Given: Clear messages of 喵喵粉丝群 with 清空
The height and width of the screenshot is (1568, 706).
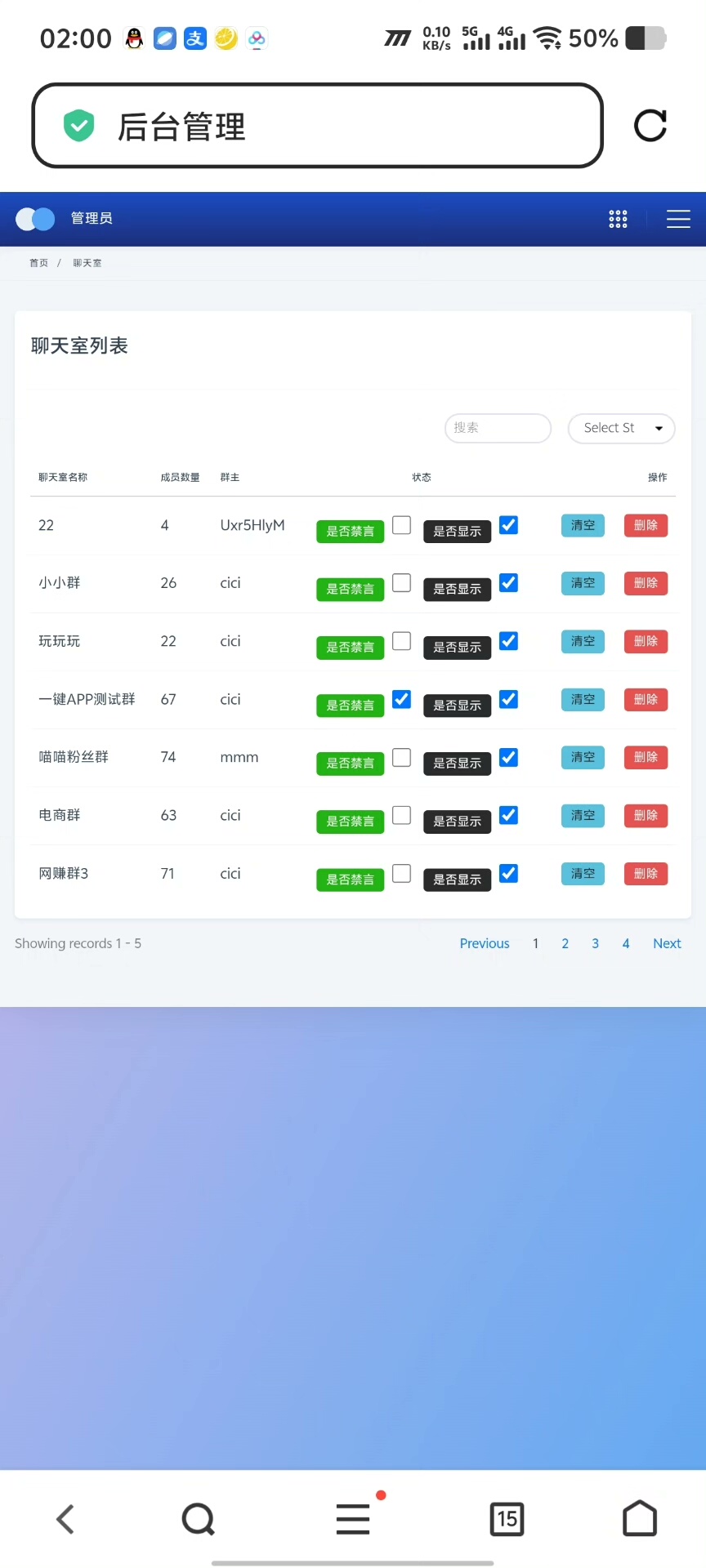Looking at the screenshot, I should coord(583,757).
